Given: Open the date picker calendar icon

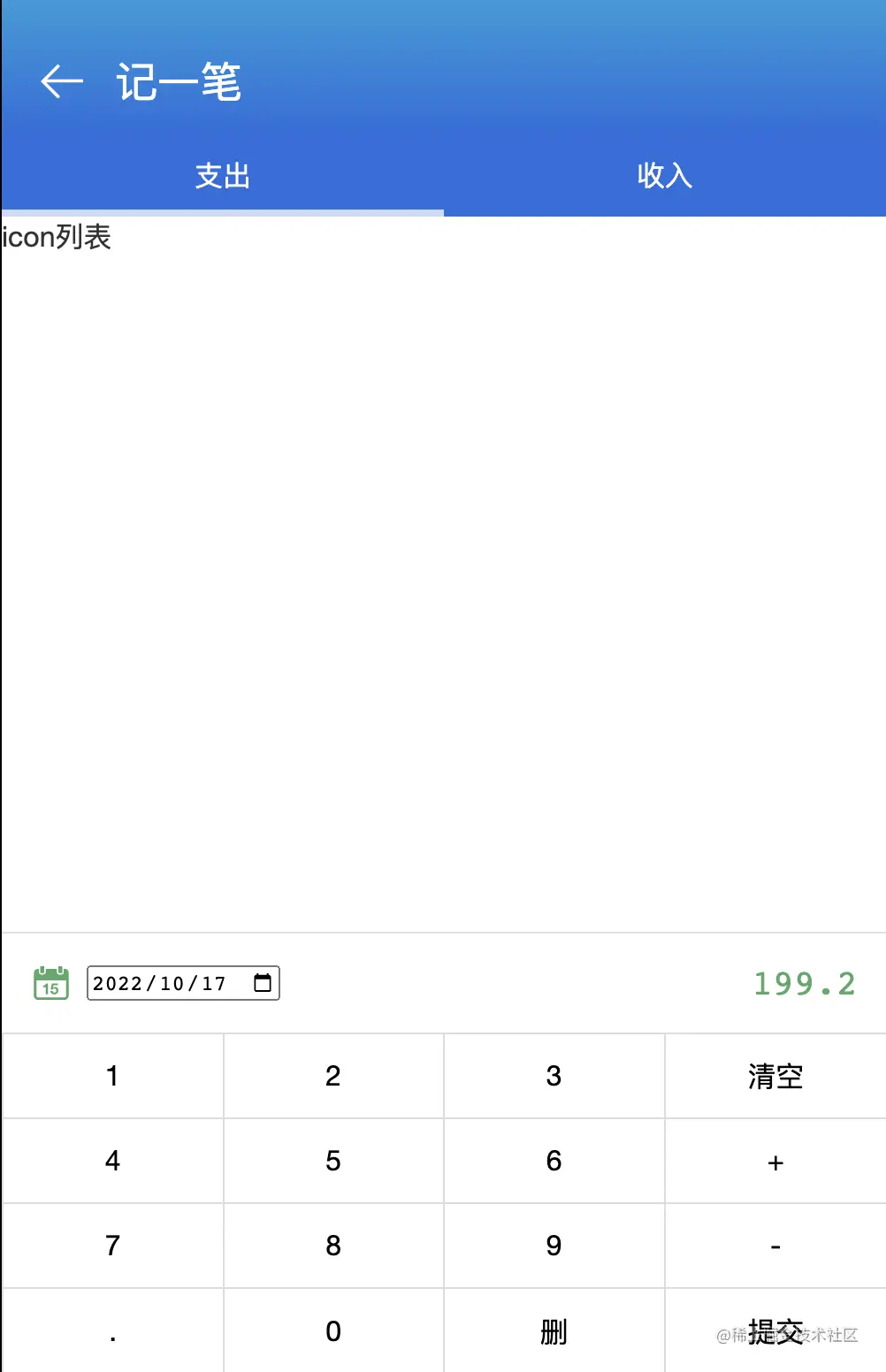Looking at the screenshot, I should pos(263,981).
